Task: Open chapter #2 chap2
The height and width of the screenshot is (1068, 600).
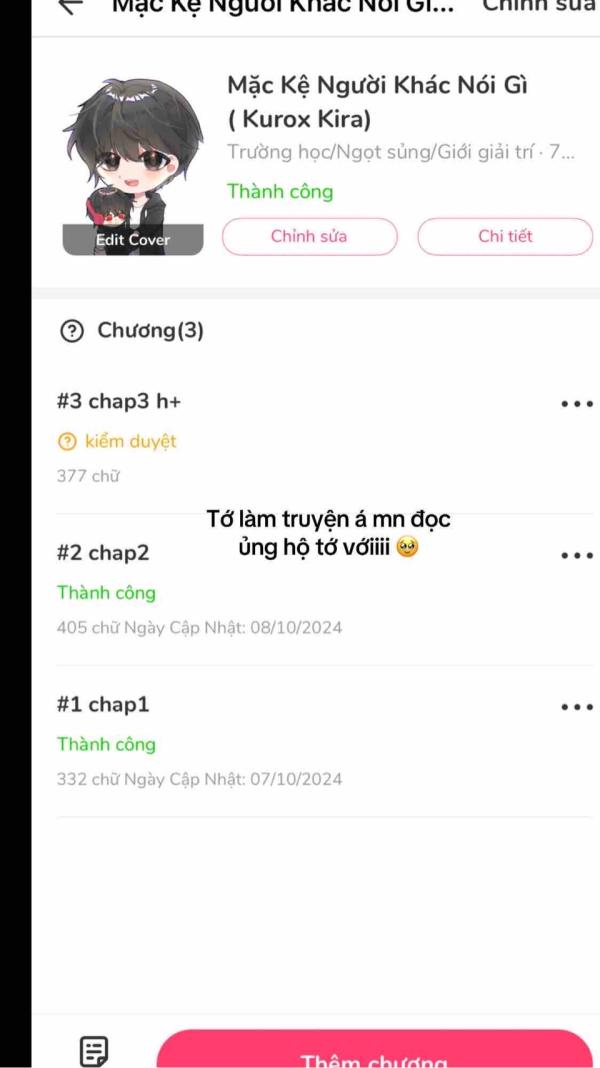Action: [103, 553]
